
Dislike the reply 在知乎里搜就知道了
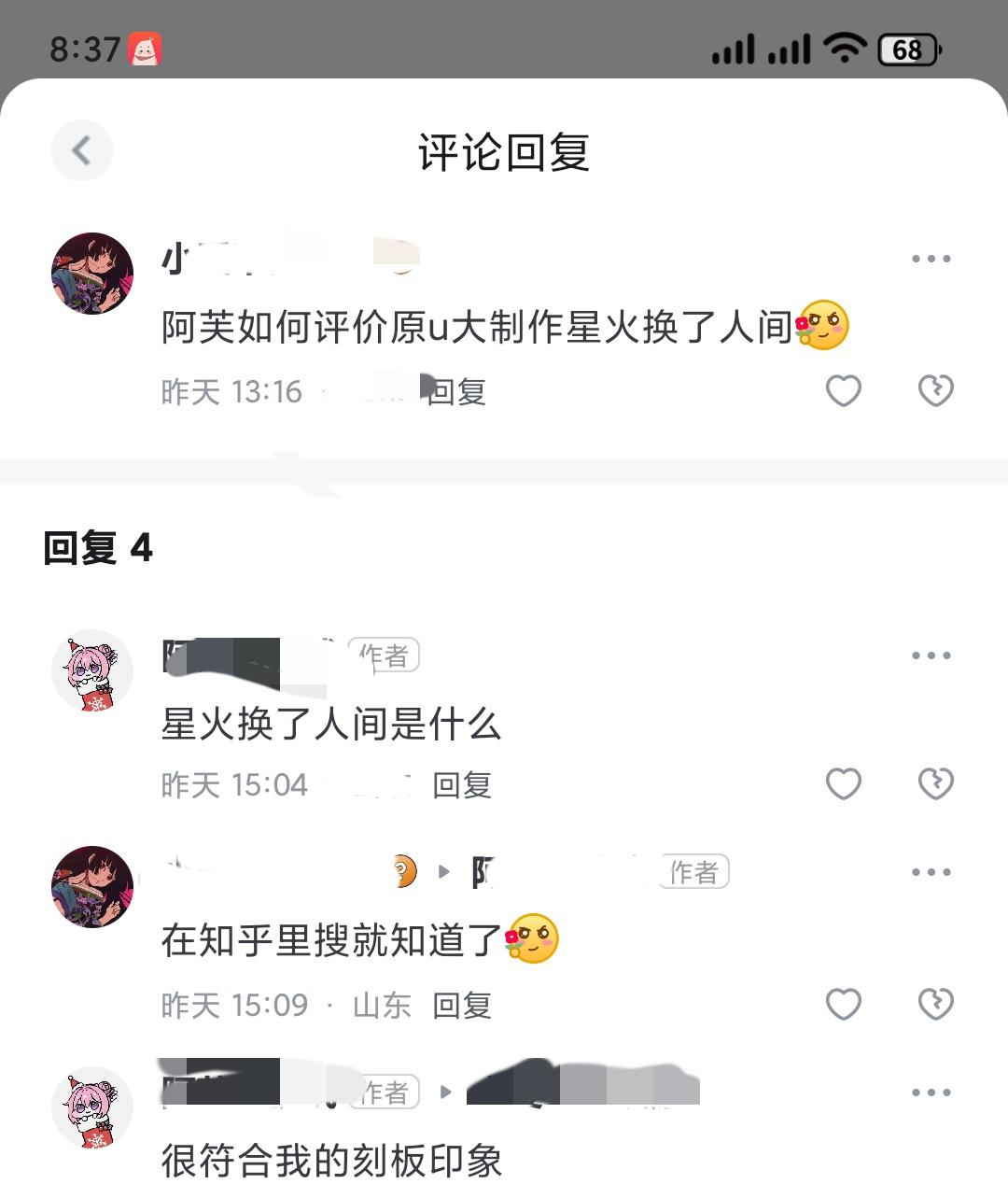coord(935,1004)
